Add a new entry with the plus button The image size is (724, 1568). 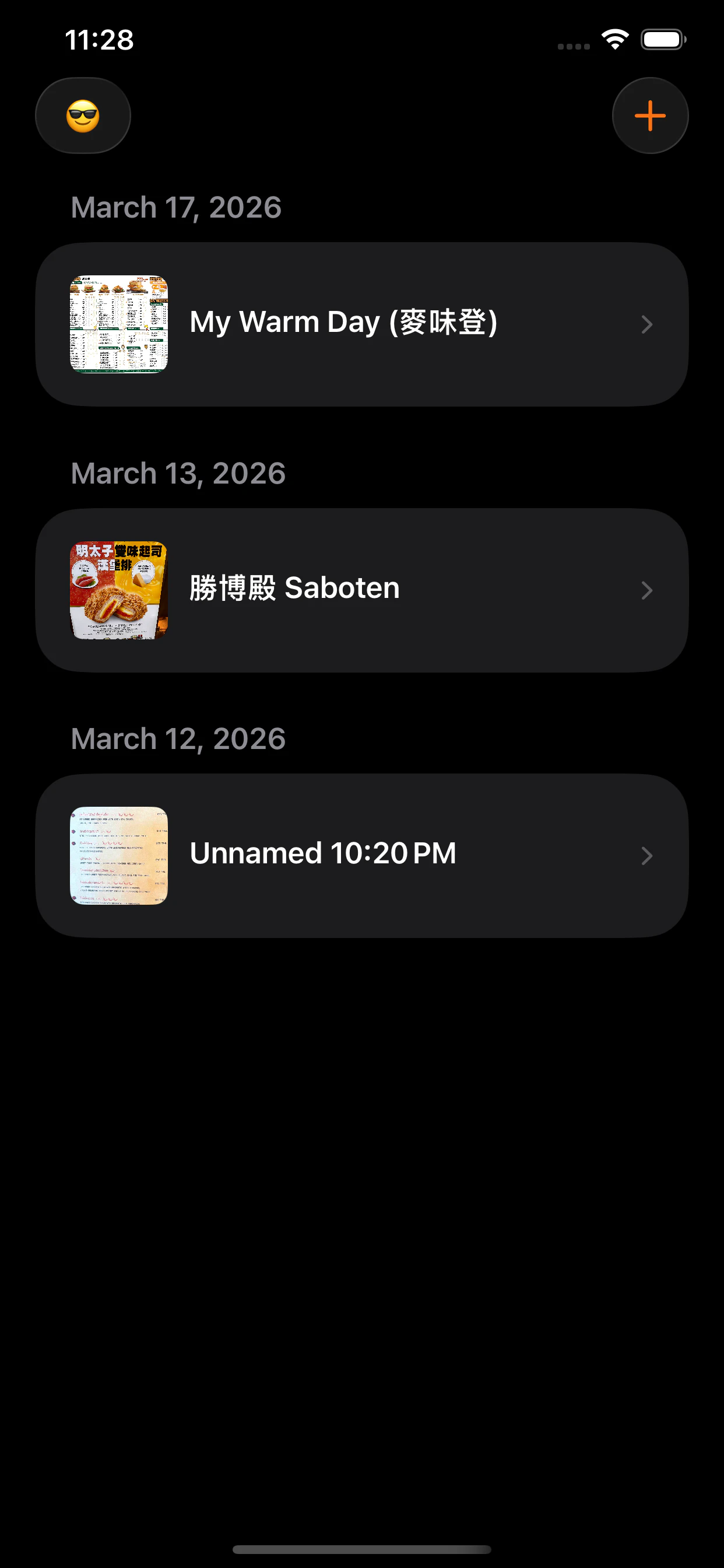tap(650, 116)
